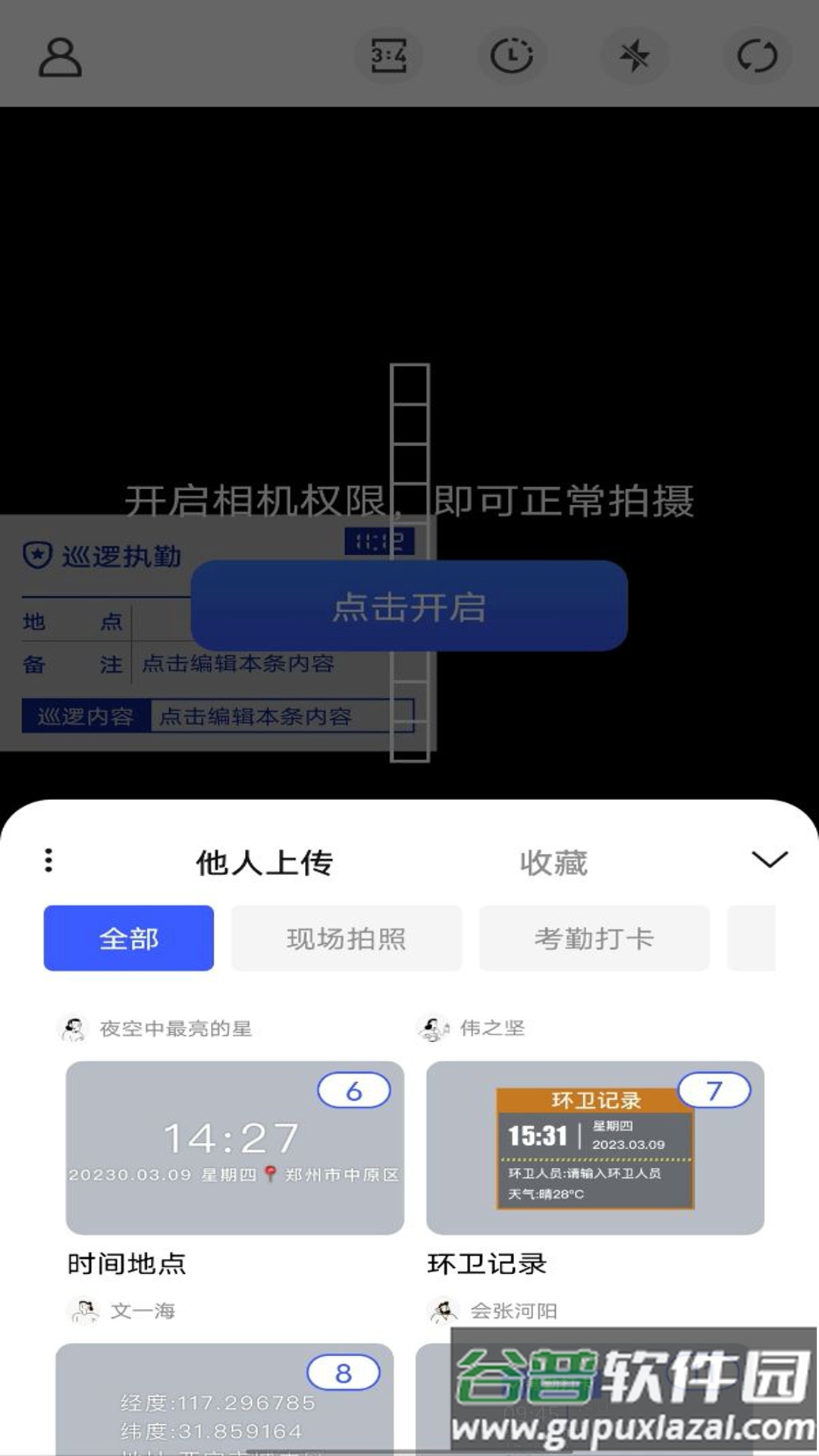Open the three-dot menu on the panel
The height and width of the screenshot is (1456, 819).
pyautogui.click(x=49, y=861)
